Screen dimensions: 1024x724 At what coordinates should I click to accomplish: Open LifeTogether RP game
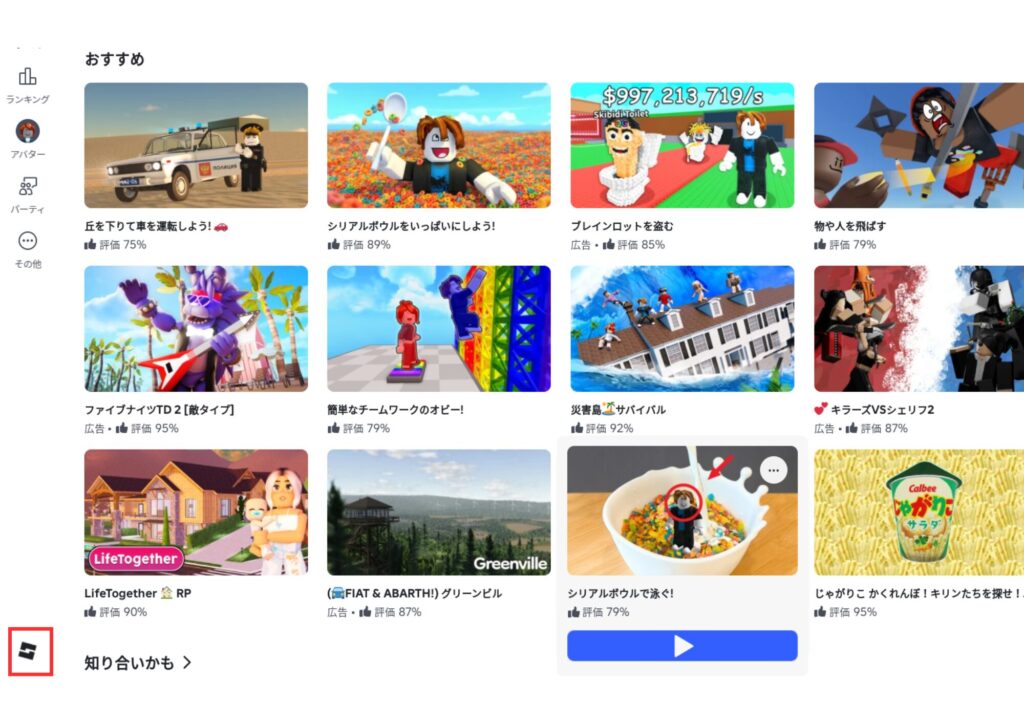196,512
